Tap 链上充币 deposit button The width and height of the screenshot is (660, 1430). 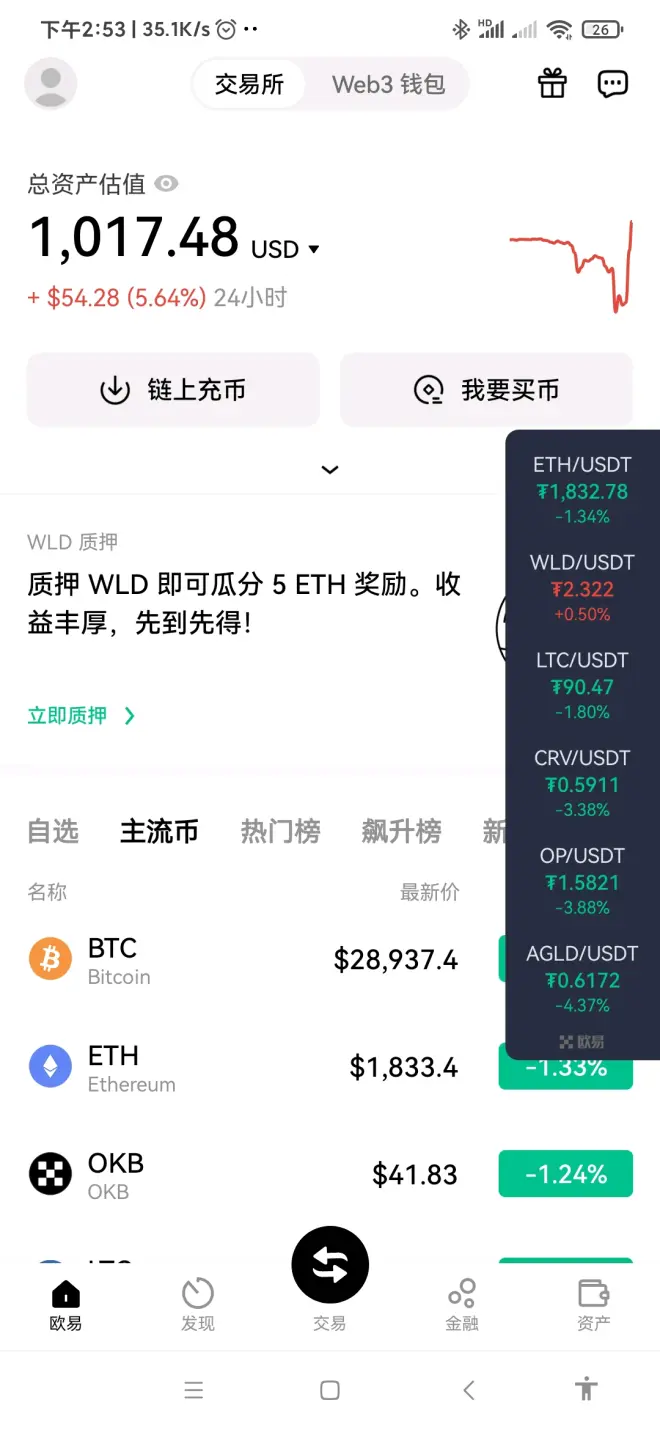pos(173,390)
